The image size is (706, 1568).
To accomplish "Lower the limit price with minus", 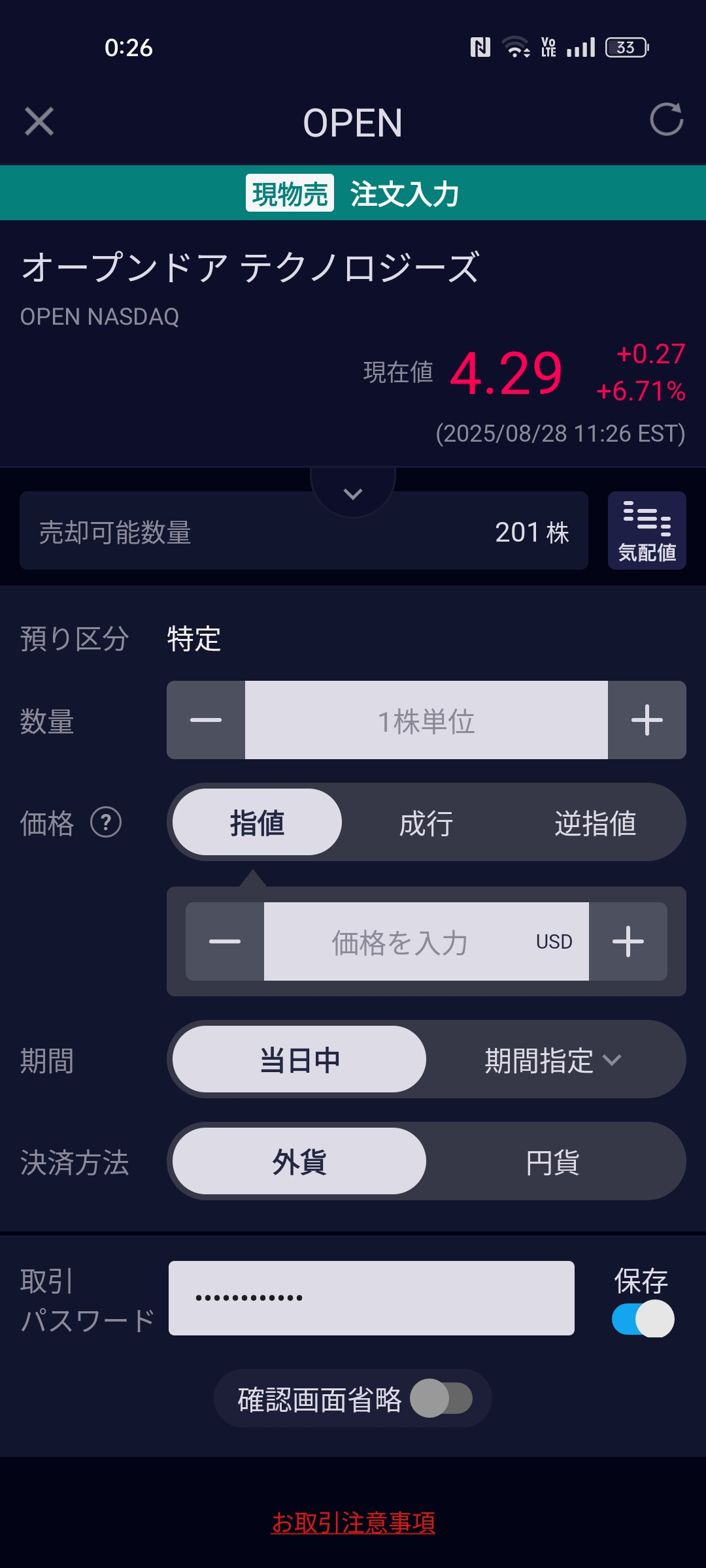I will 225,941.
